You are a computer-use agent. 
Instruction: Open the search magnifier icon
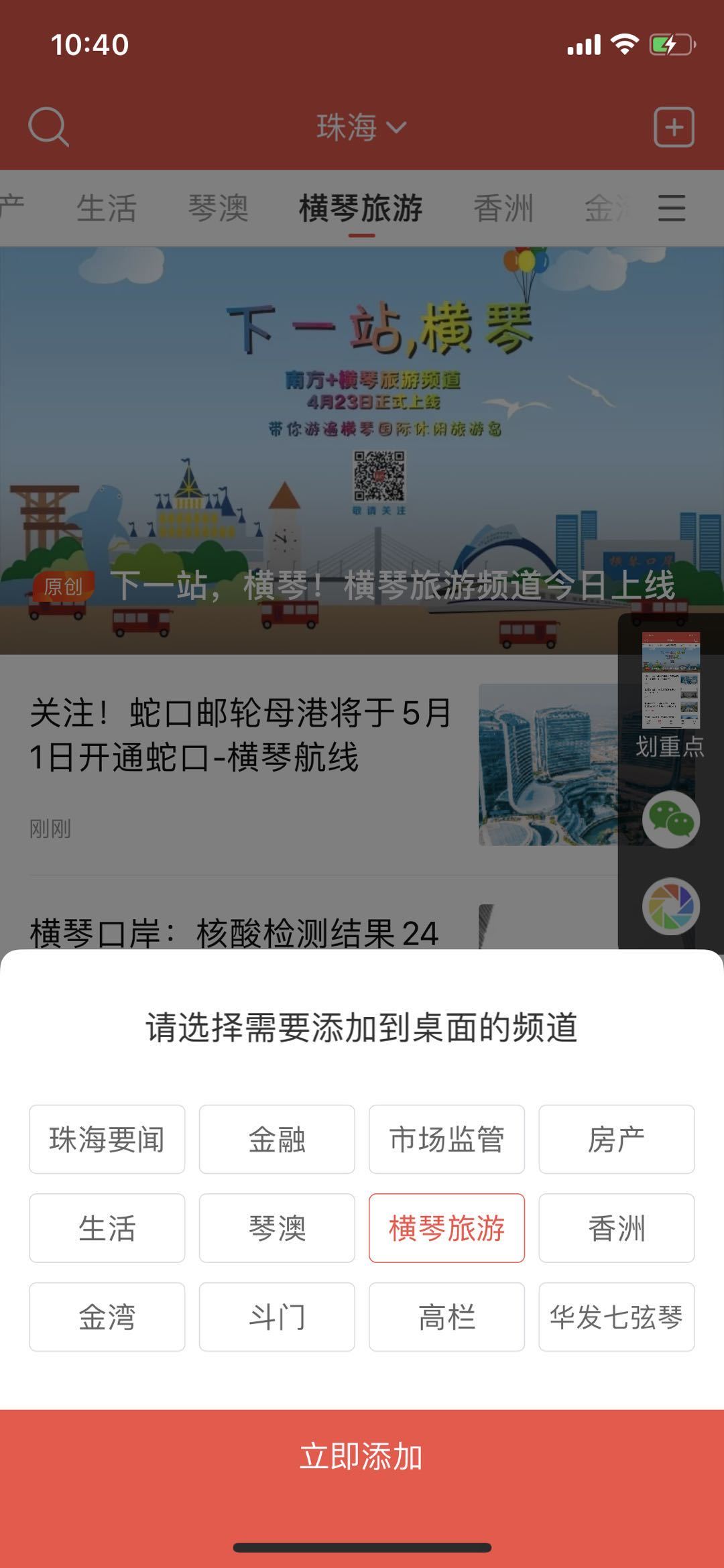(x=48, y=127)
